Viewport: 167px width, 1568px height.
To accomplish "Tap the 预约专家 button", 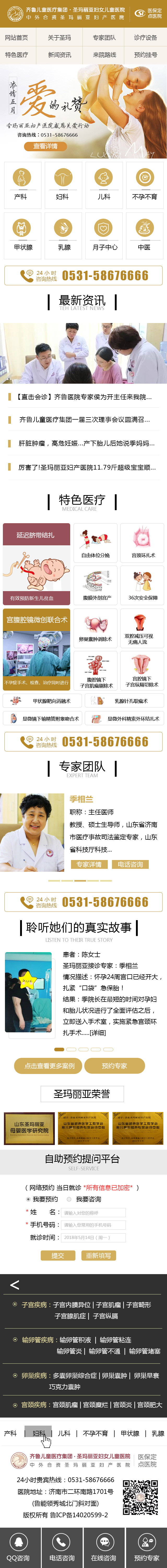I will (x=114, y=1066).
